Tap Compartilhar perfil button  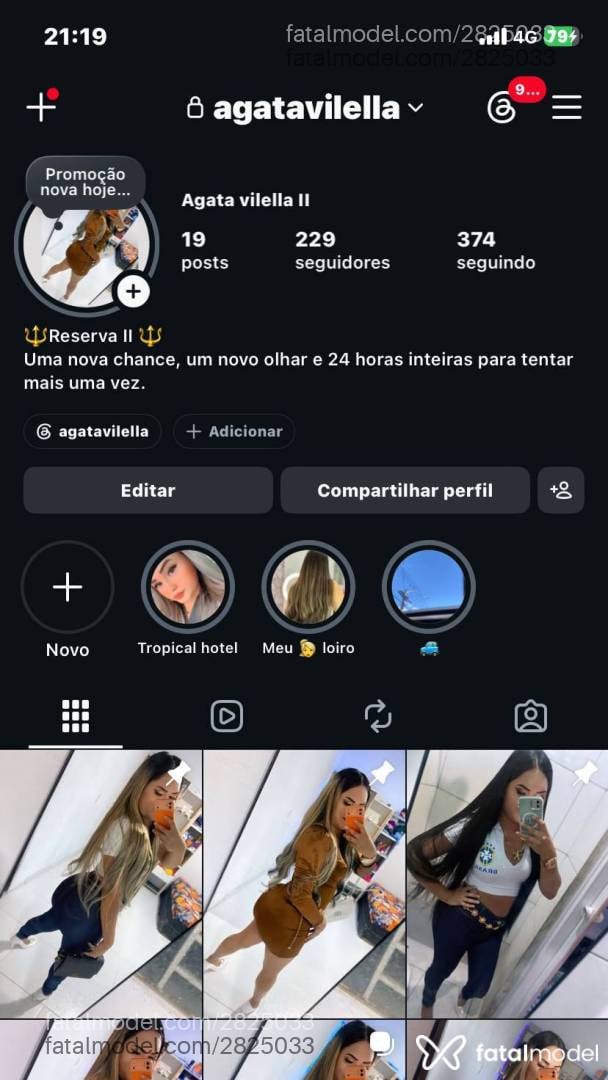(x=405, y=490)
